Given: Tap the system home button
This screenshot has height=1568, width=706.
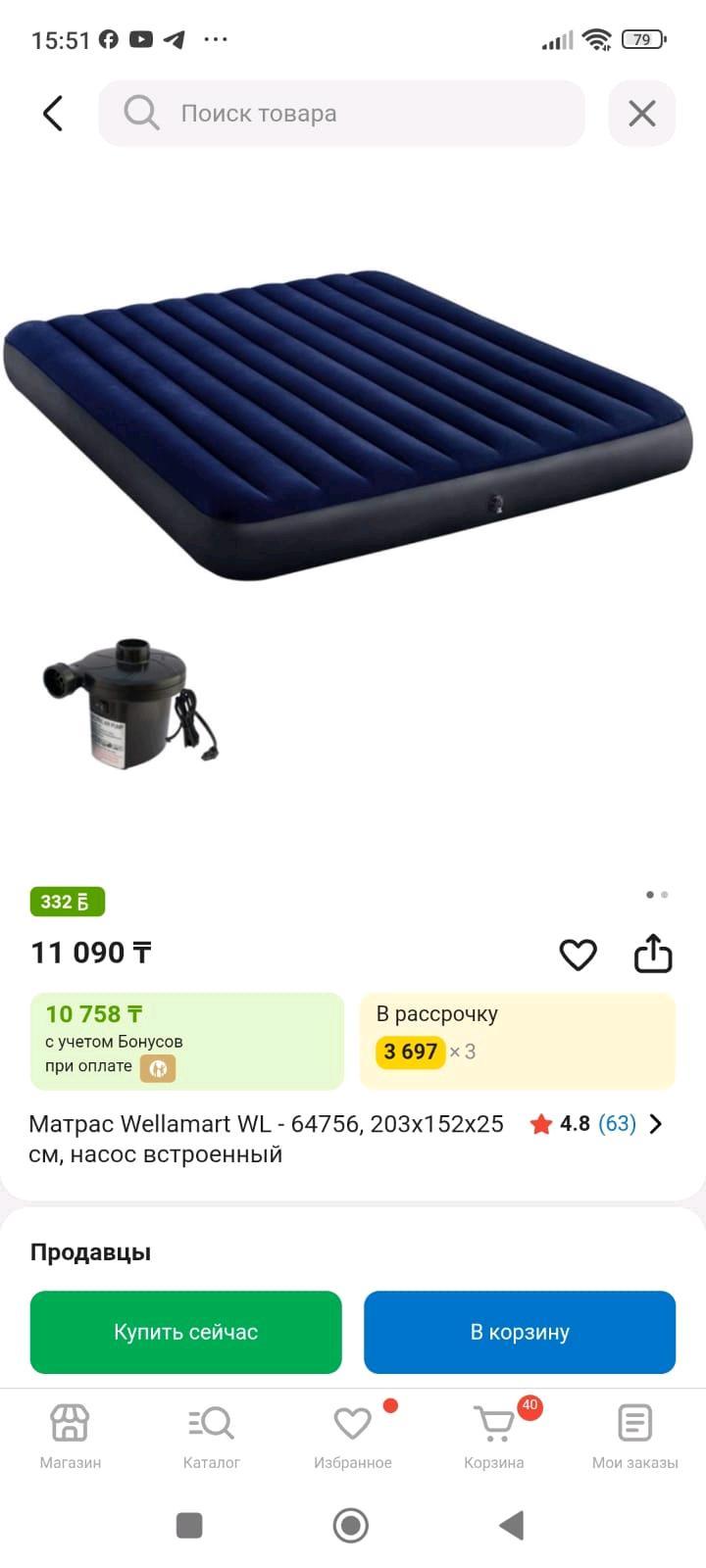Looking at the screenshot, I should tap(351, 1525).
